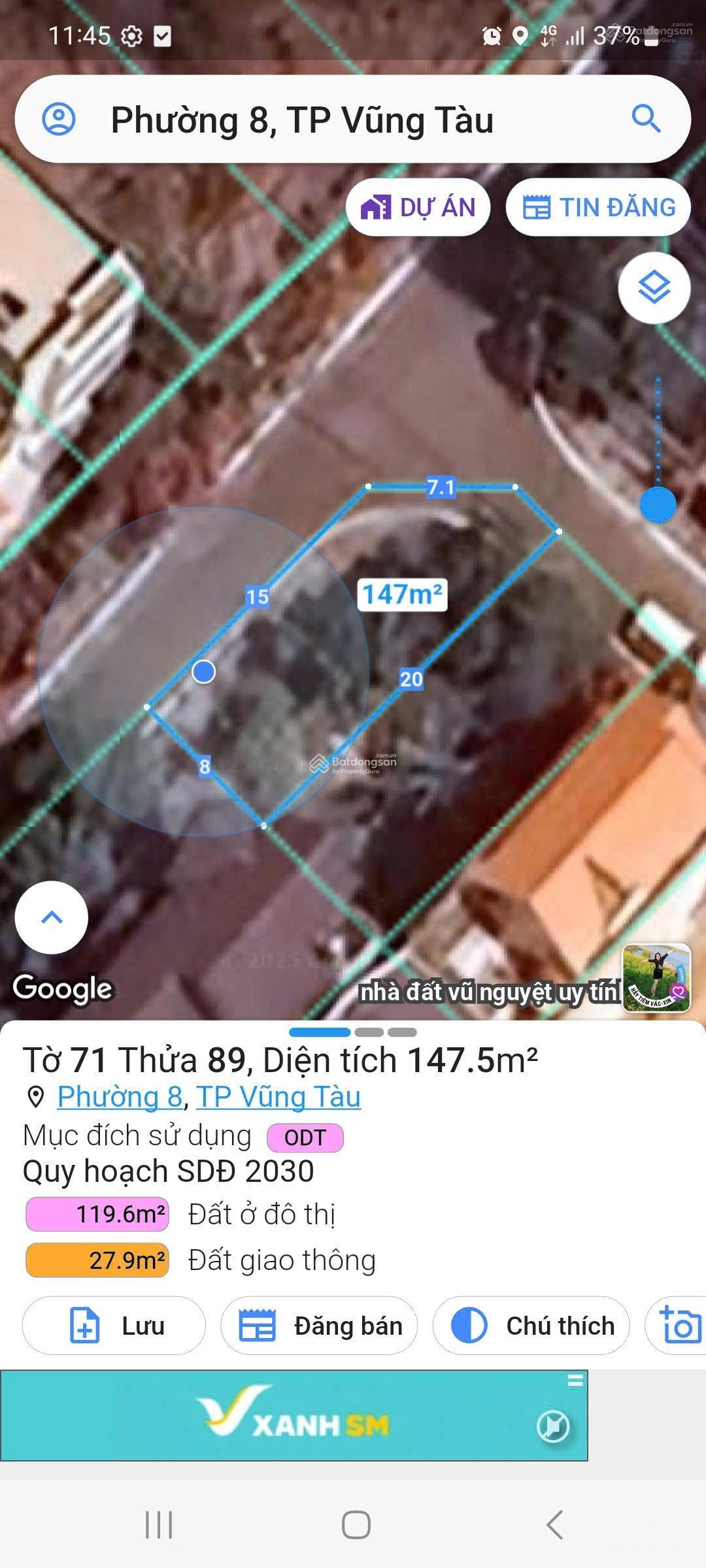Image resolution: width=706 pixels, height=1568 pixels.
Task: Open the TP Vũng Tàu link
Action: (278, 1097)
